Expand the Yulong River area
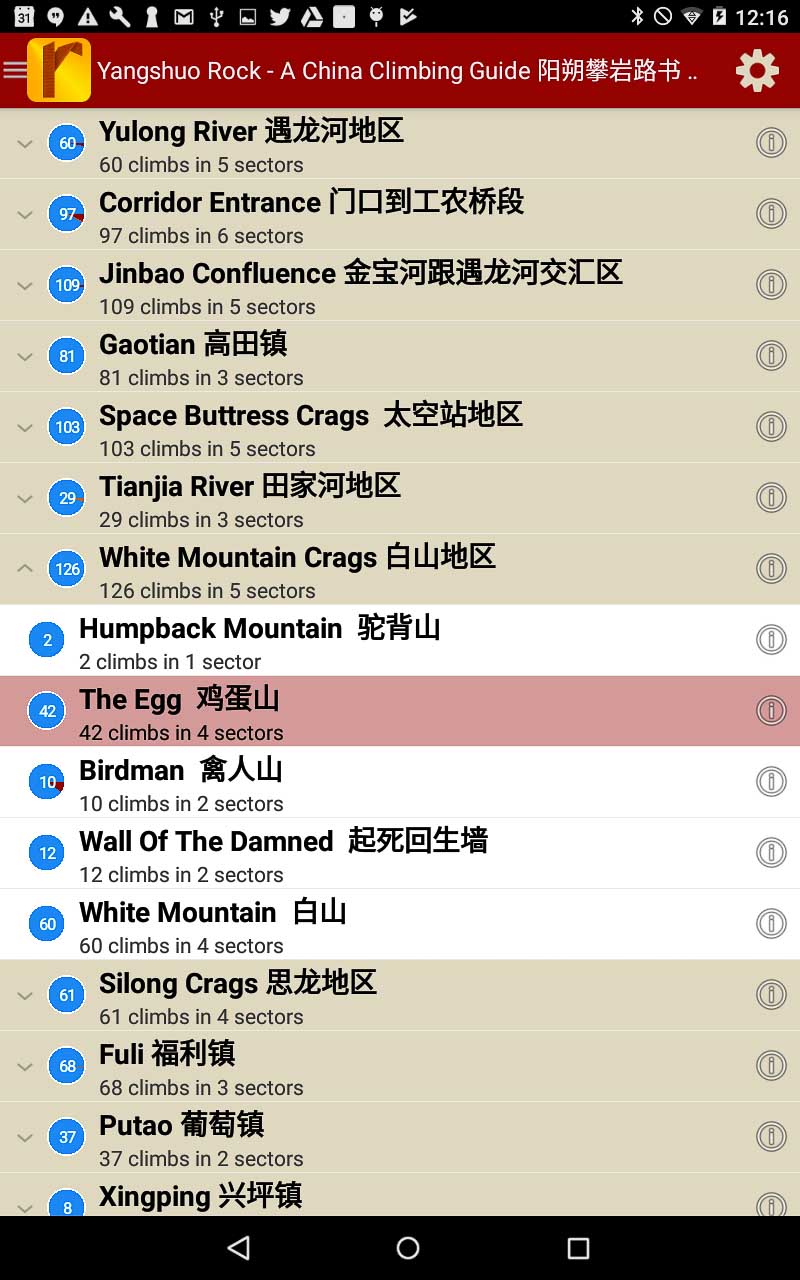This screenshot has height=1280, width=800. [x=25, y=144]
